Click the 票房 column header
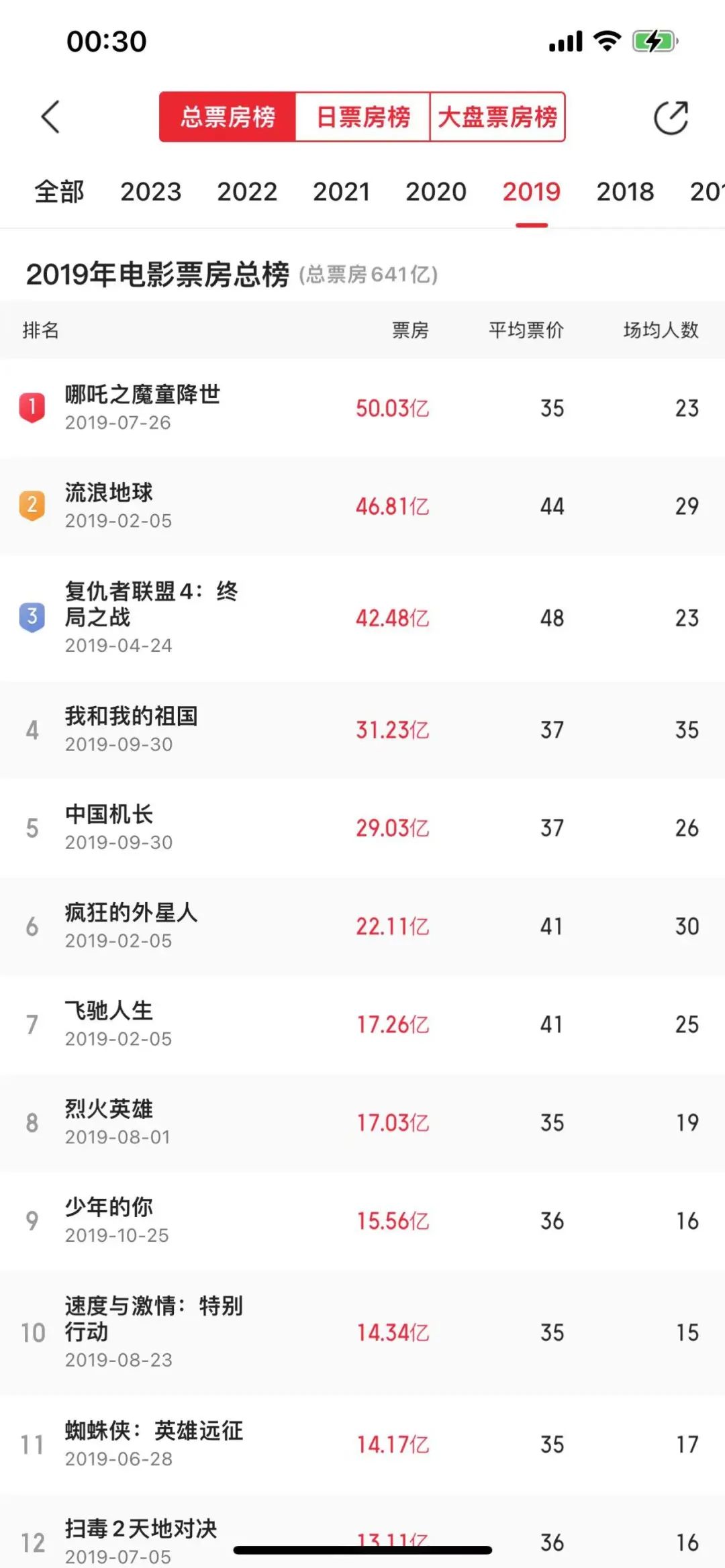The width and height of the screenshot is (725, 1568). pos(410,330)
